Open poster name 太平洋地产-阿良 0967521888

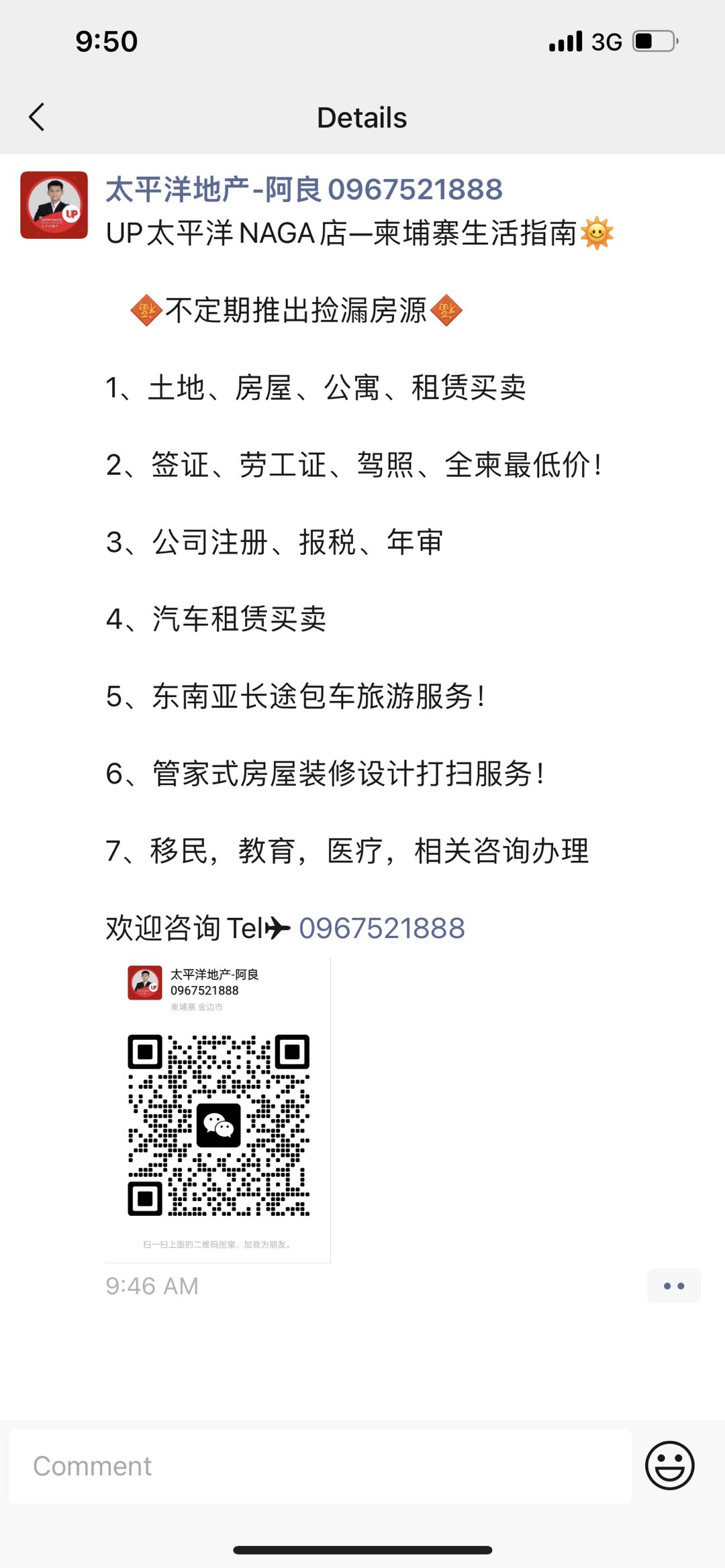point(303,189)
